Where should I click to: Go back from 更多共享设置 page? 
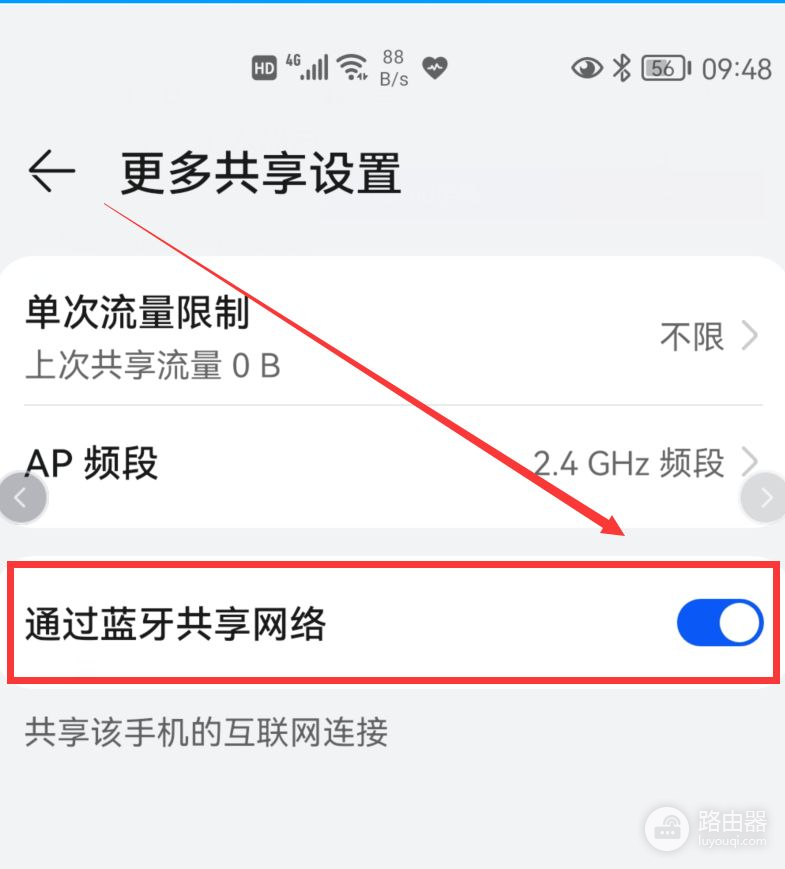point(52,172)
